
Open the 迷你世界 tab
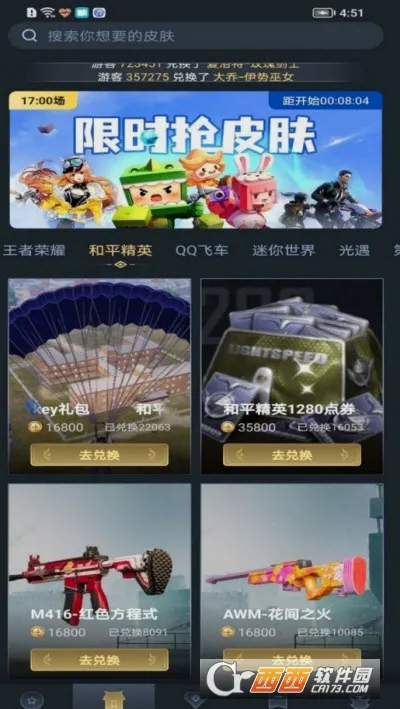tap(283, 250)
